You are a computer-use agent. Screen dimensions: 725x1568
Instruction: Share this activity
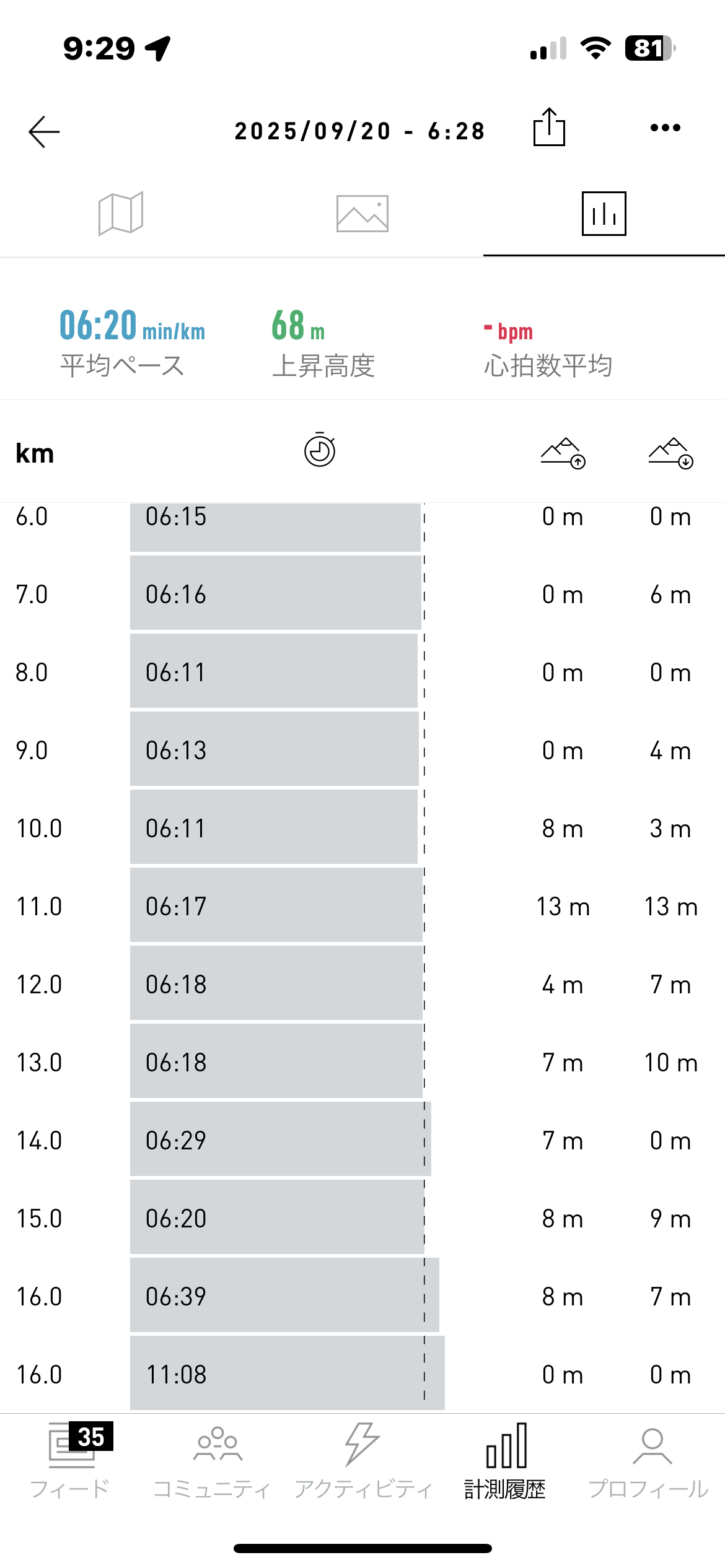549,128
